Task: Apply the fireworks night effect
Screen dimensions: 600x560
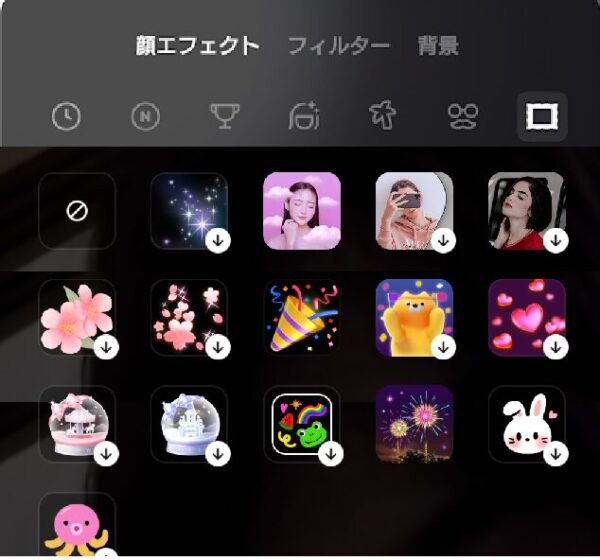Action: [x=414, y=424]
